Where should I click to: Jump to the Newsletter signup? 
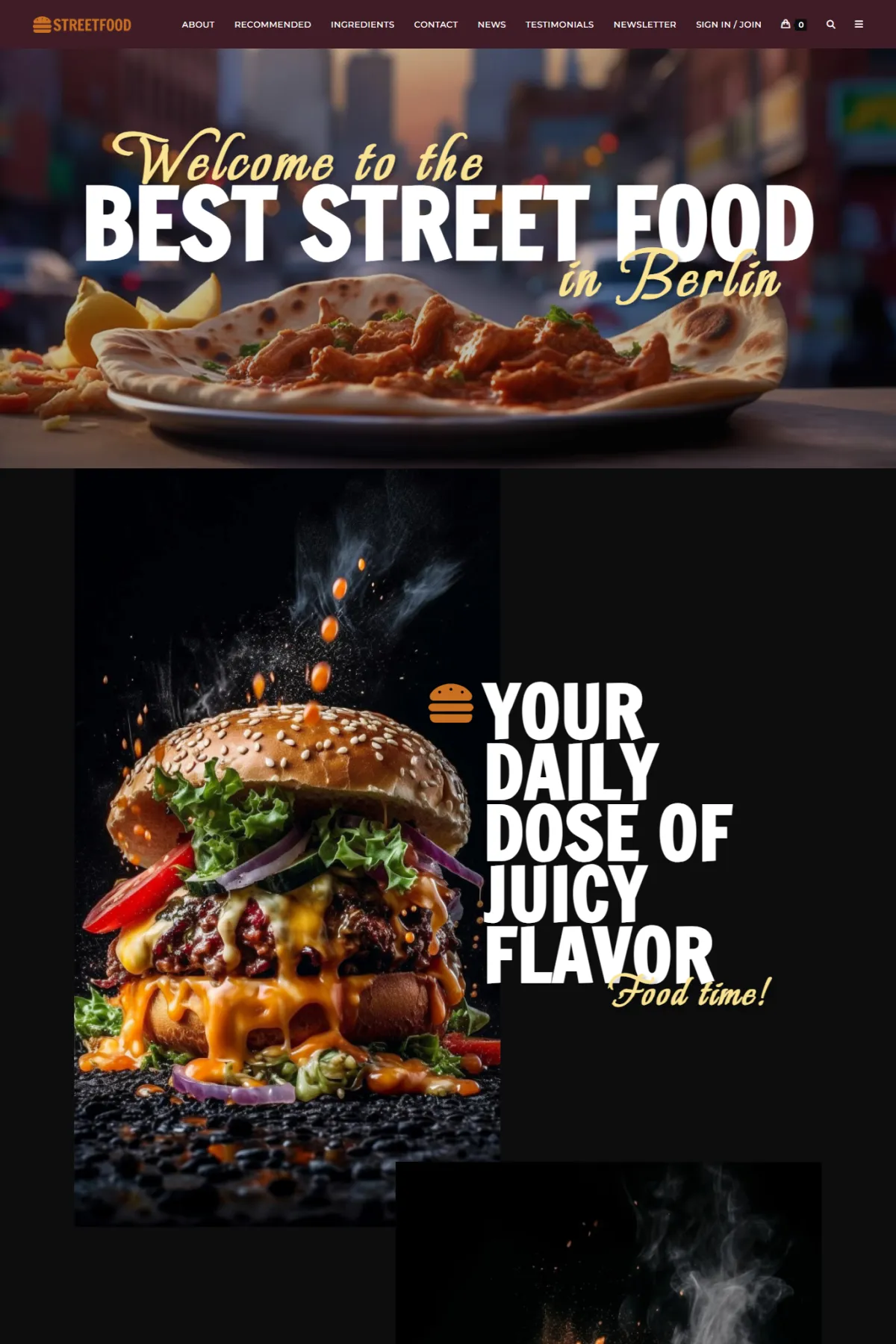coord(644,25)
